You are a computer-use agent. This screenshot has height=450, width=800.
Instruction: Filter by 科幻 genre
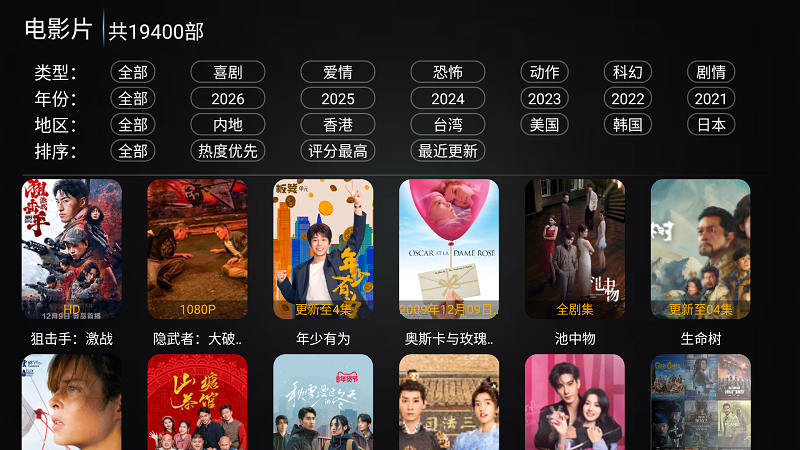[628, 72]
